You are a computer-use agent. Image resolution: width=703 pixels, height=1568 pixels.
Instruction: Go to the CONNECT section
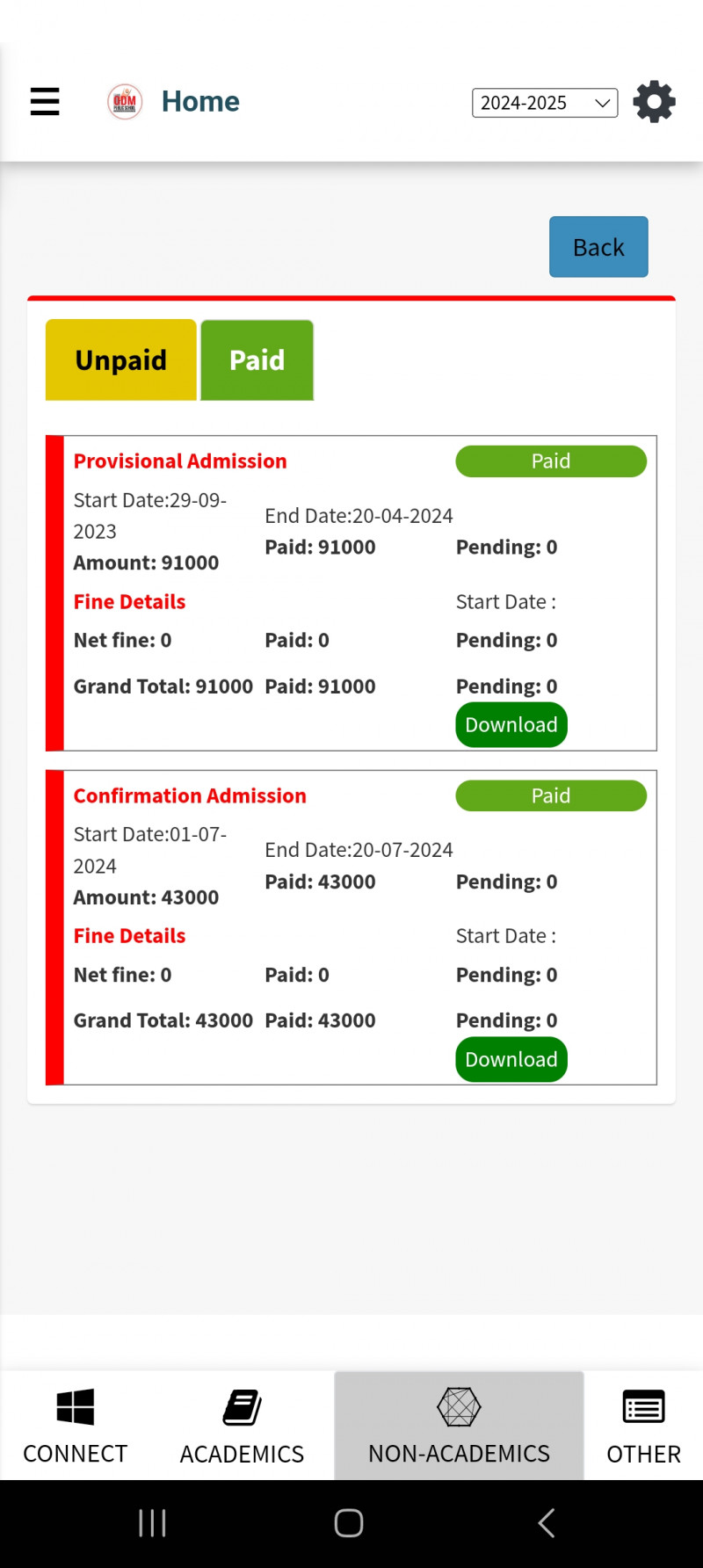(76, 1426)
